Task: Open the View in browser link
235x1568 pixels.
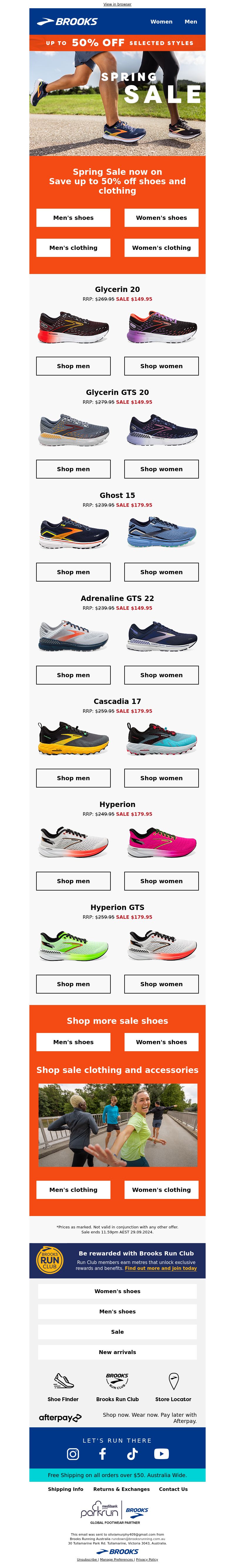Action: pyautogui.click(x=117, y=4)
